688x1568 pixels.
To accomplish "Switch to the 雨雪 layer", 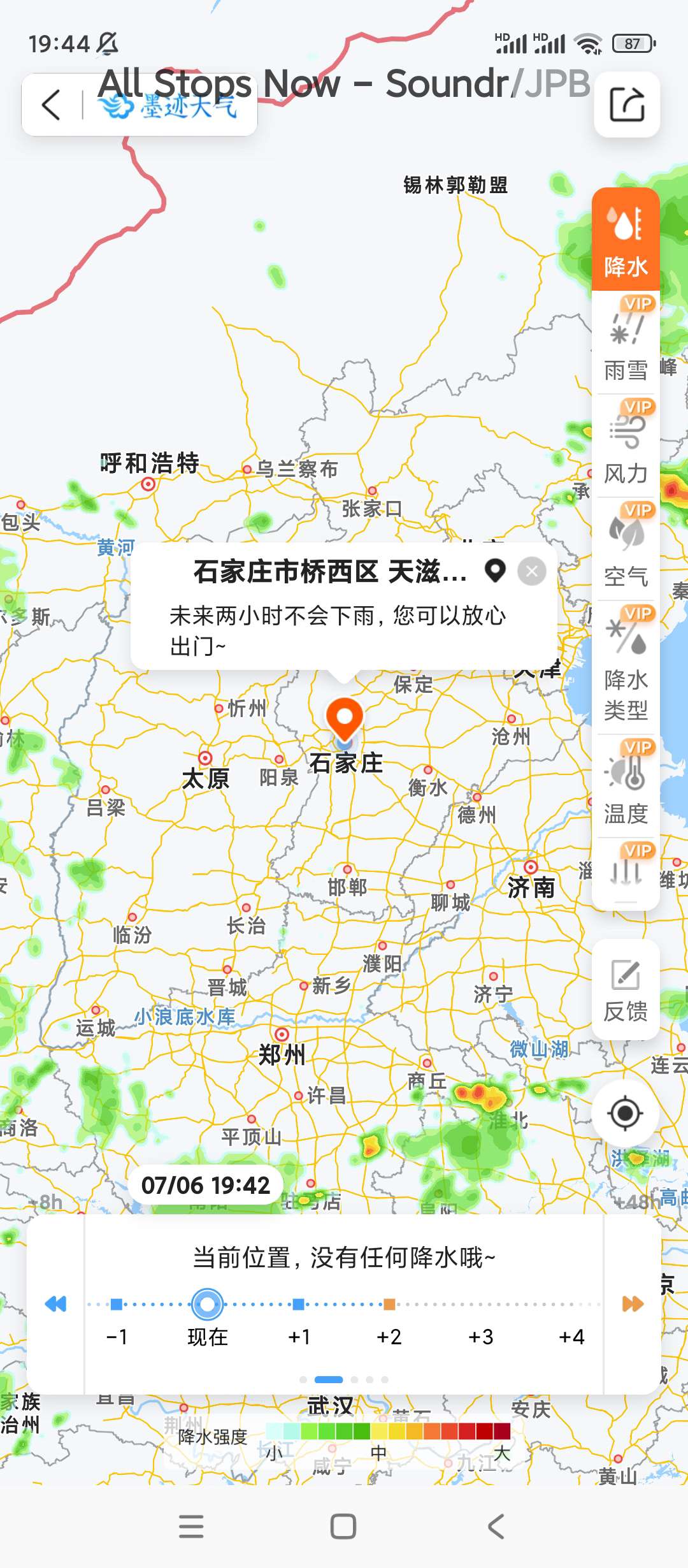I will [626, 345].
